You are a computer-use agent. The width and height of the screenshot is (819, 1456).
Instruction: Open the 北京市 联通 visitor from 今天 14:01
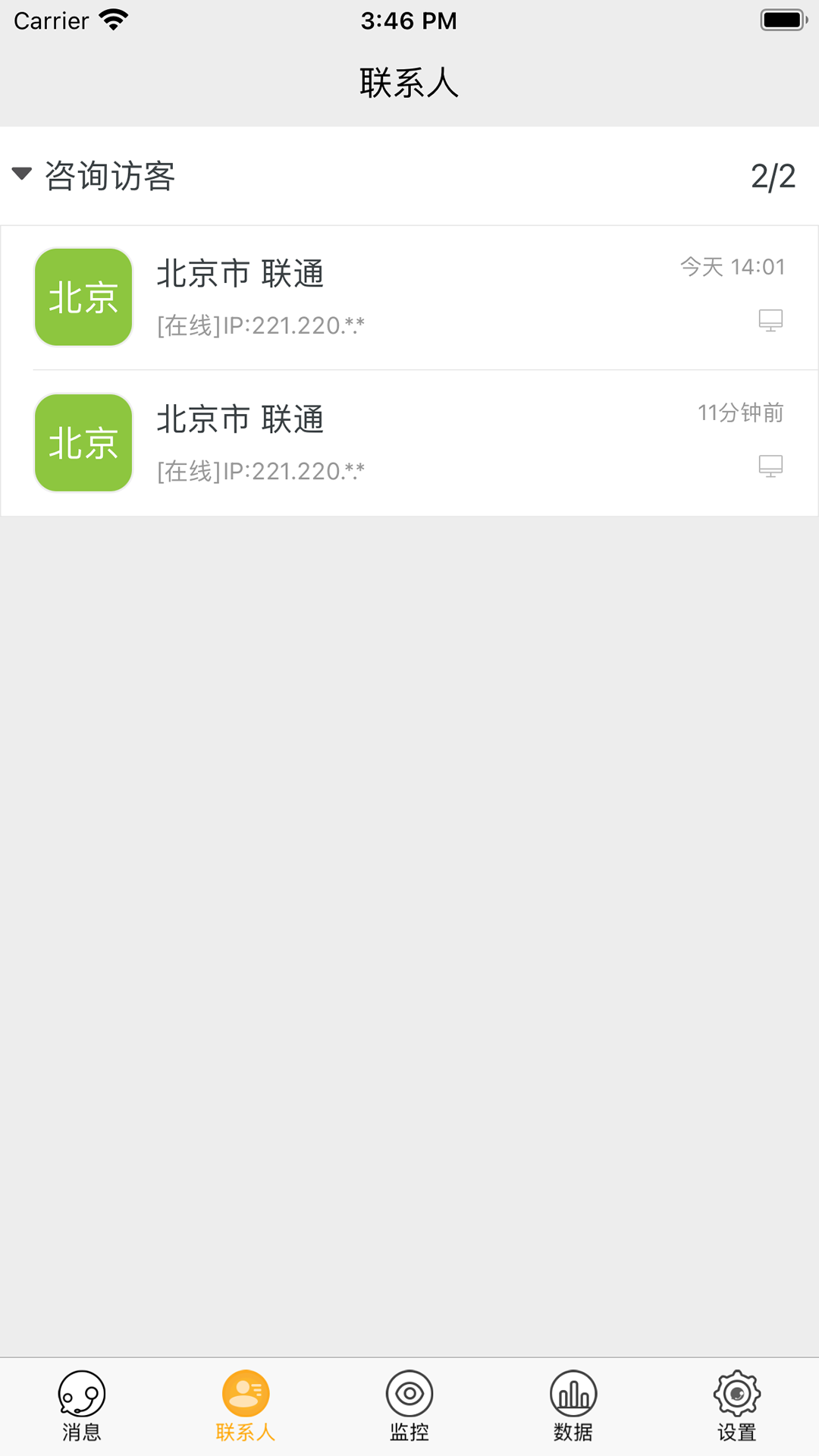(409, 297)
